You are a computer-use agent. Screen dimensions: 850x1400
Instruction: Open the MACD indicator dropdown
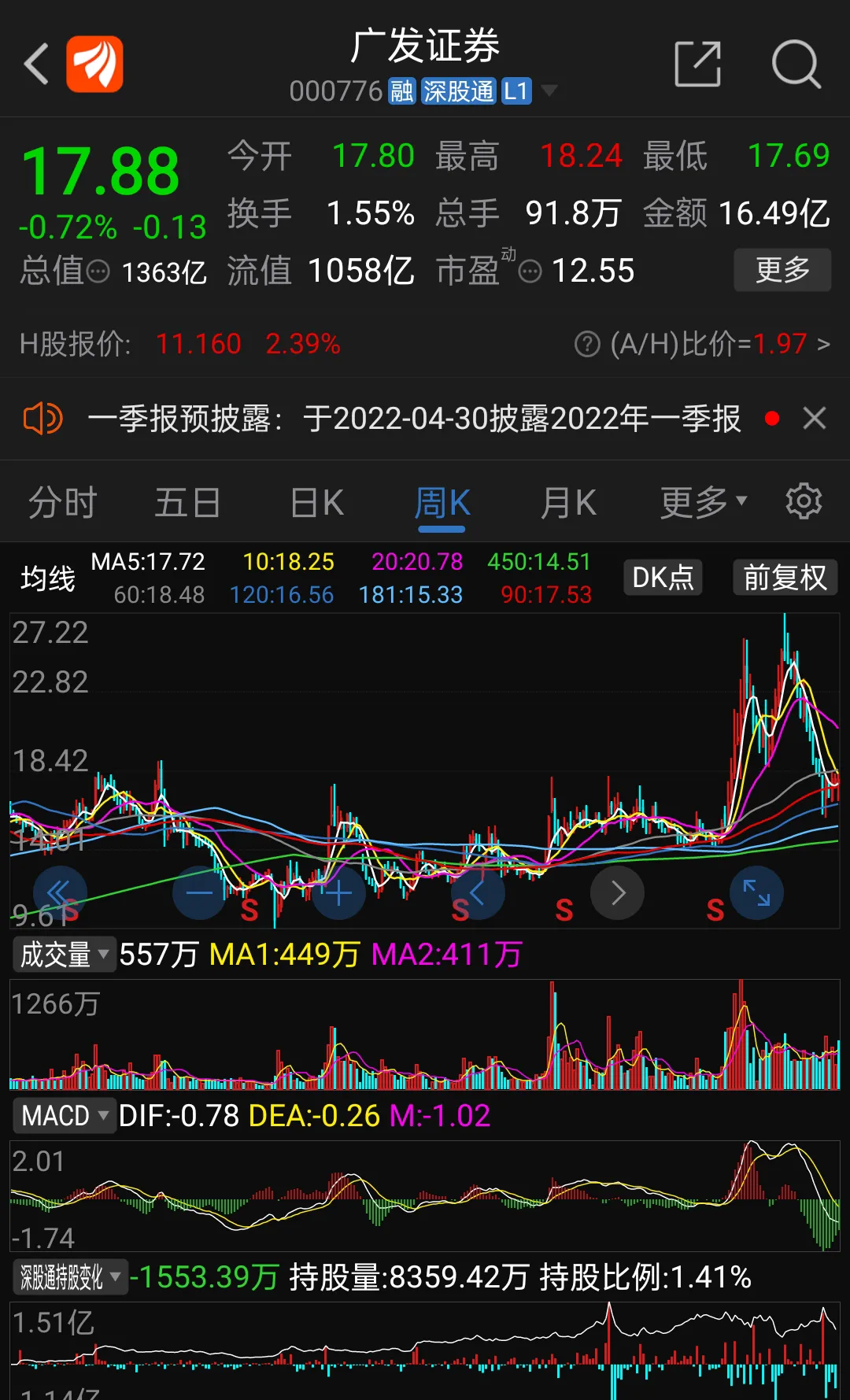tap(65, 1115)
